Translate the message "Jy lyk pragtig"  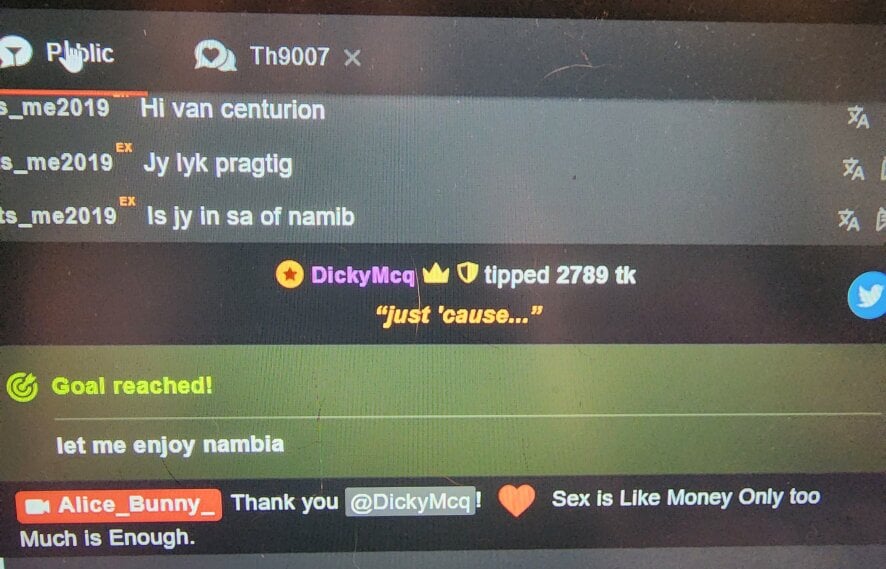click(852, 169)
